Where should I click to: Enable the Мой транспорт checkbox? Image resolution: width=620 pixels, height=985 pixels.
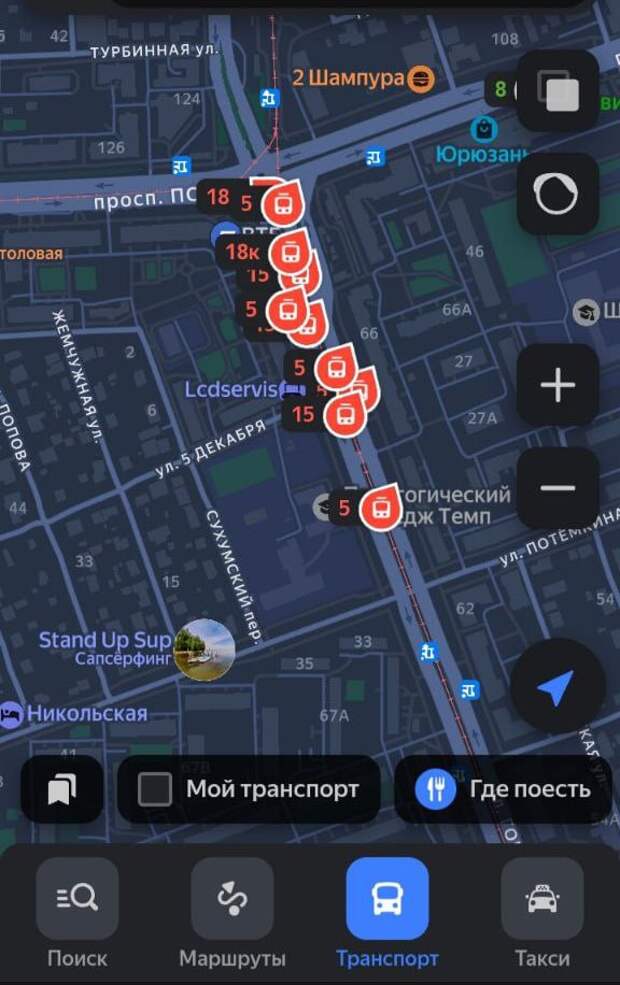pyautogui.click(x=155, y=789)
